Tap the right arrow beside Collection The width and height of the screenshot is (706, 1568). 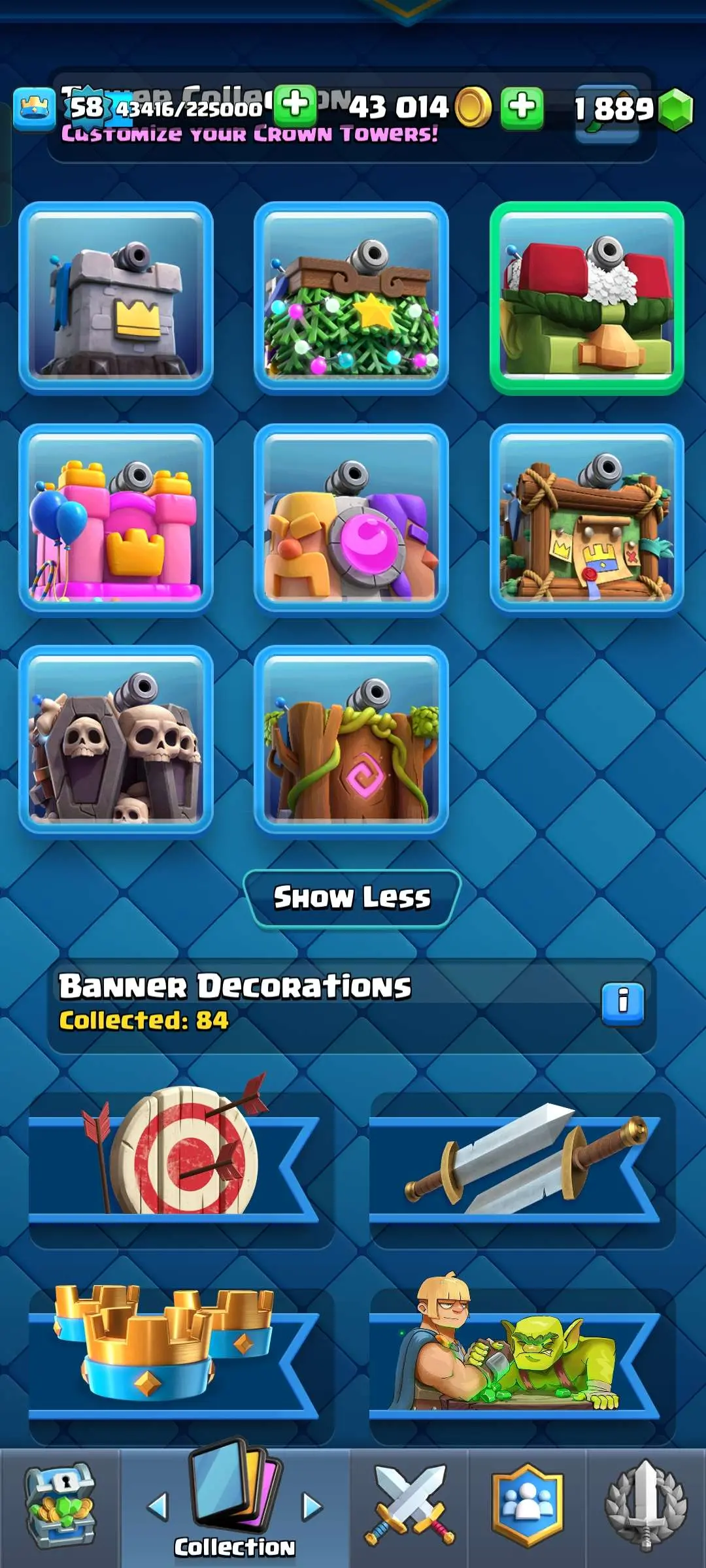pyautogui.click(x=312, y=1507)
